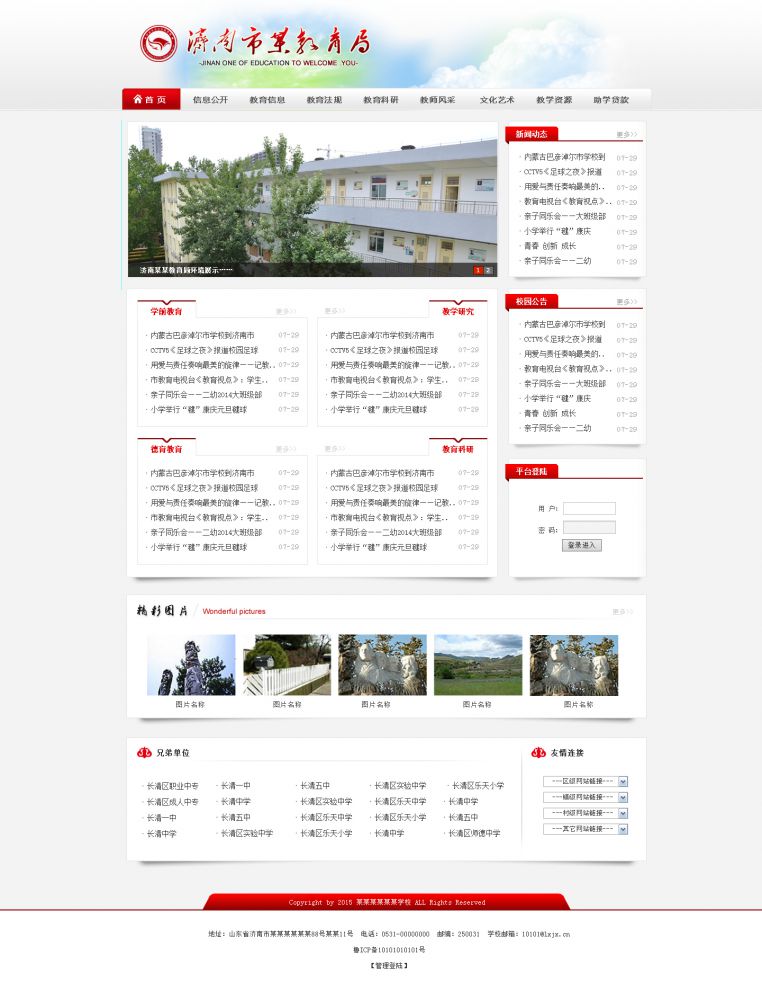Open 更多 in the 精彩图片 section
762x1000 pixels.
pyautogui.click(x=622, y=612)
